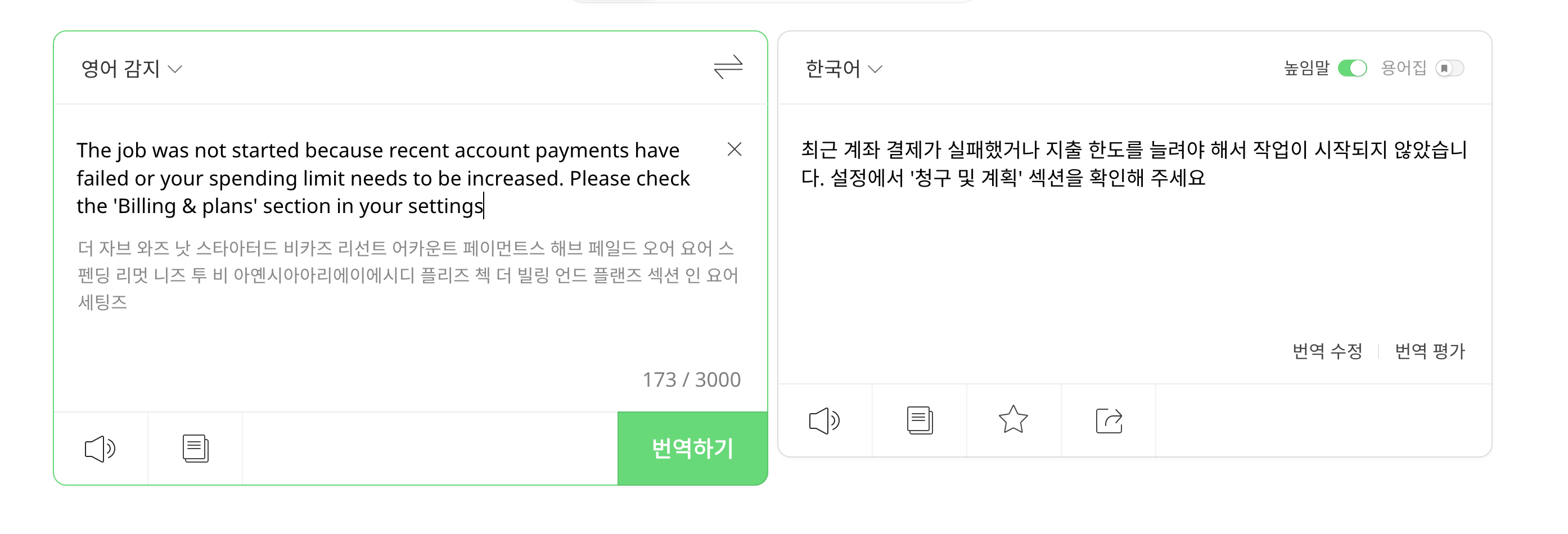Clear the source text with X
Screen dimensions: 1568x534
point(734,149)
